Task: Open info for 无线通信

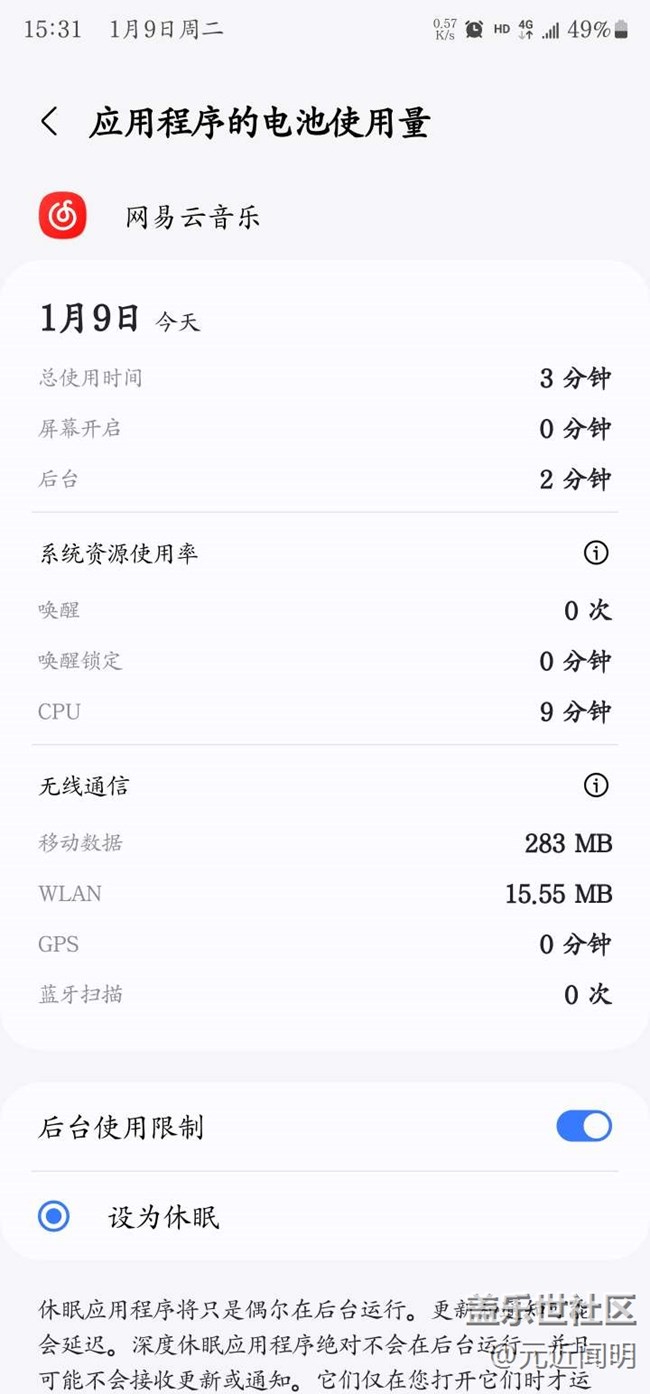Action: pos(596,786)
